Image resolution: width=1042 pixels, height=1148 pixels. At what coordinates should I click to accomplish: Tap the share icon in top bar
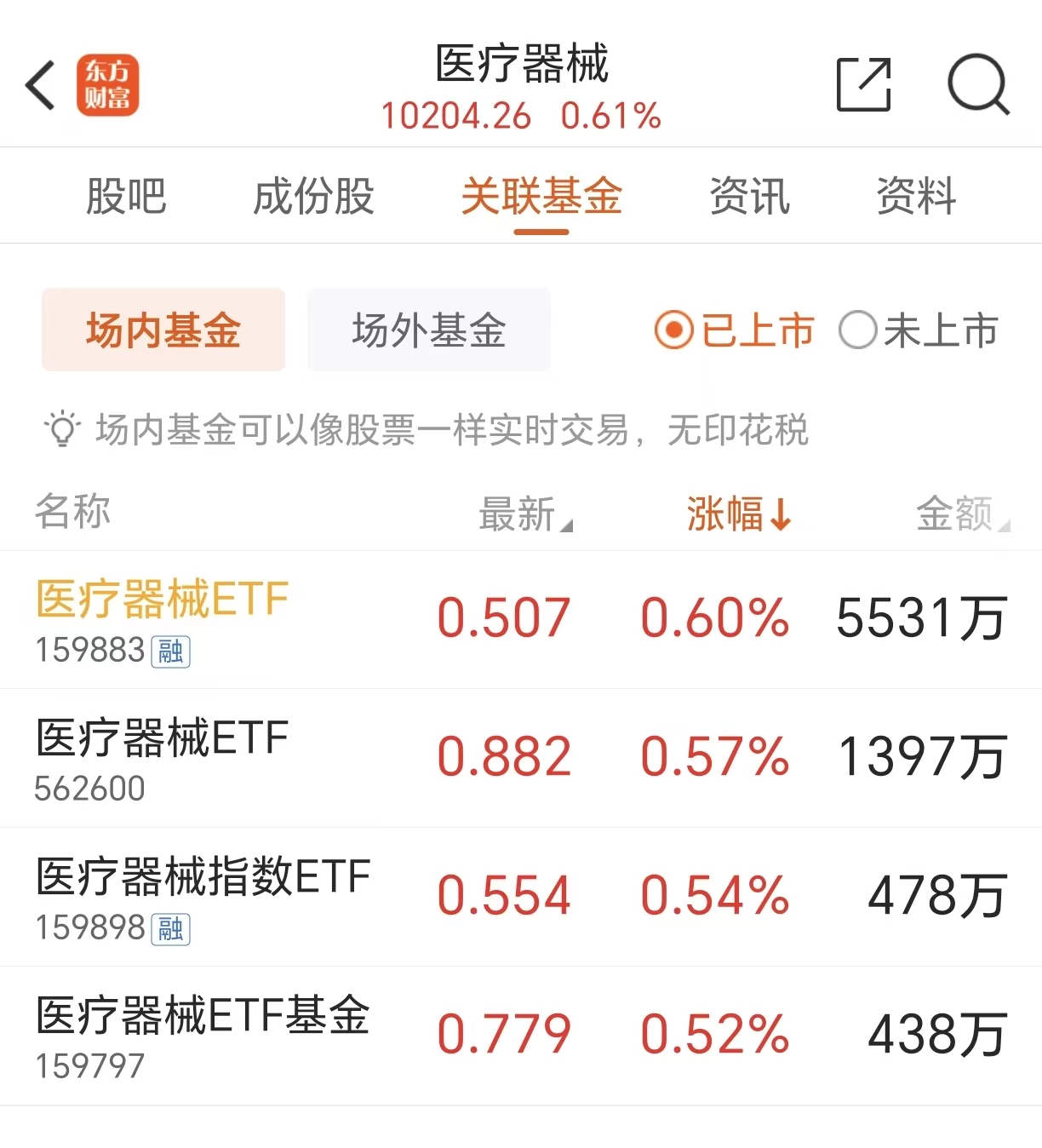click(x=863, y=84)
